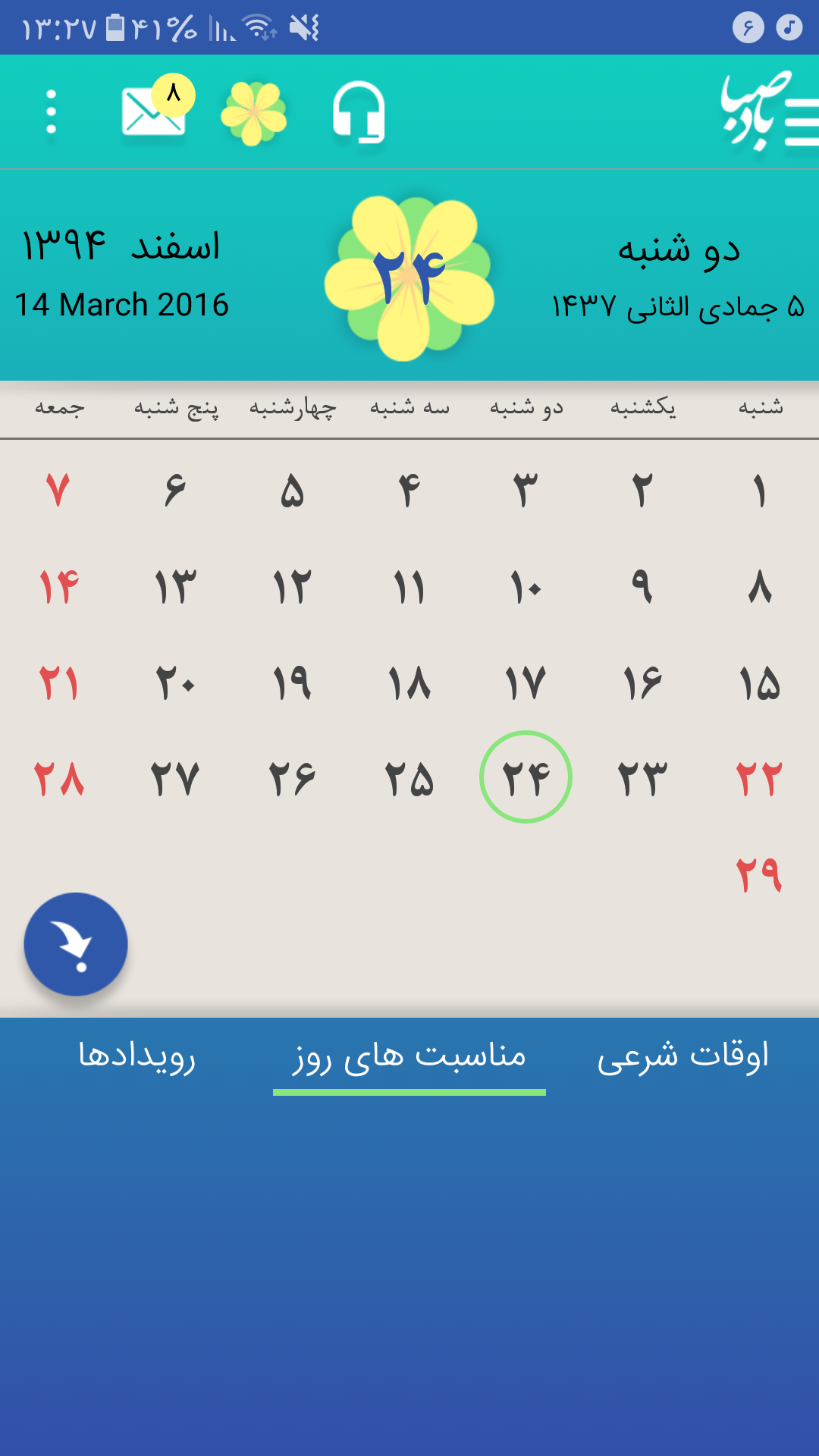Screen dimensions: 819x1456
Task: Select day ۲۵ in the calendar
Action: (409, 779)
